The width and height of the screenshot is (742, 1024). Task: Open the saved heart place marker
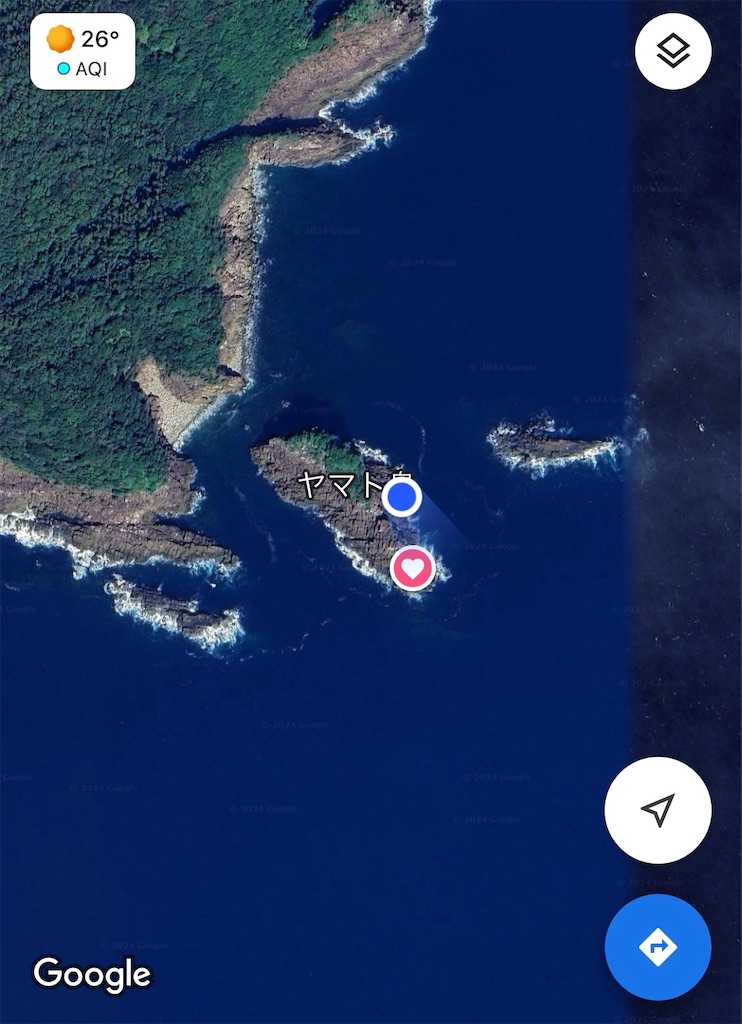point(412,568)
